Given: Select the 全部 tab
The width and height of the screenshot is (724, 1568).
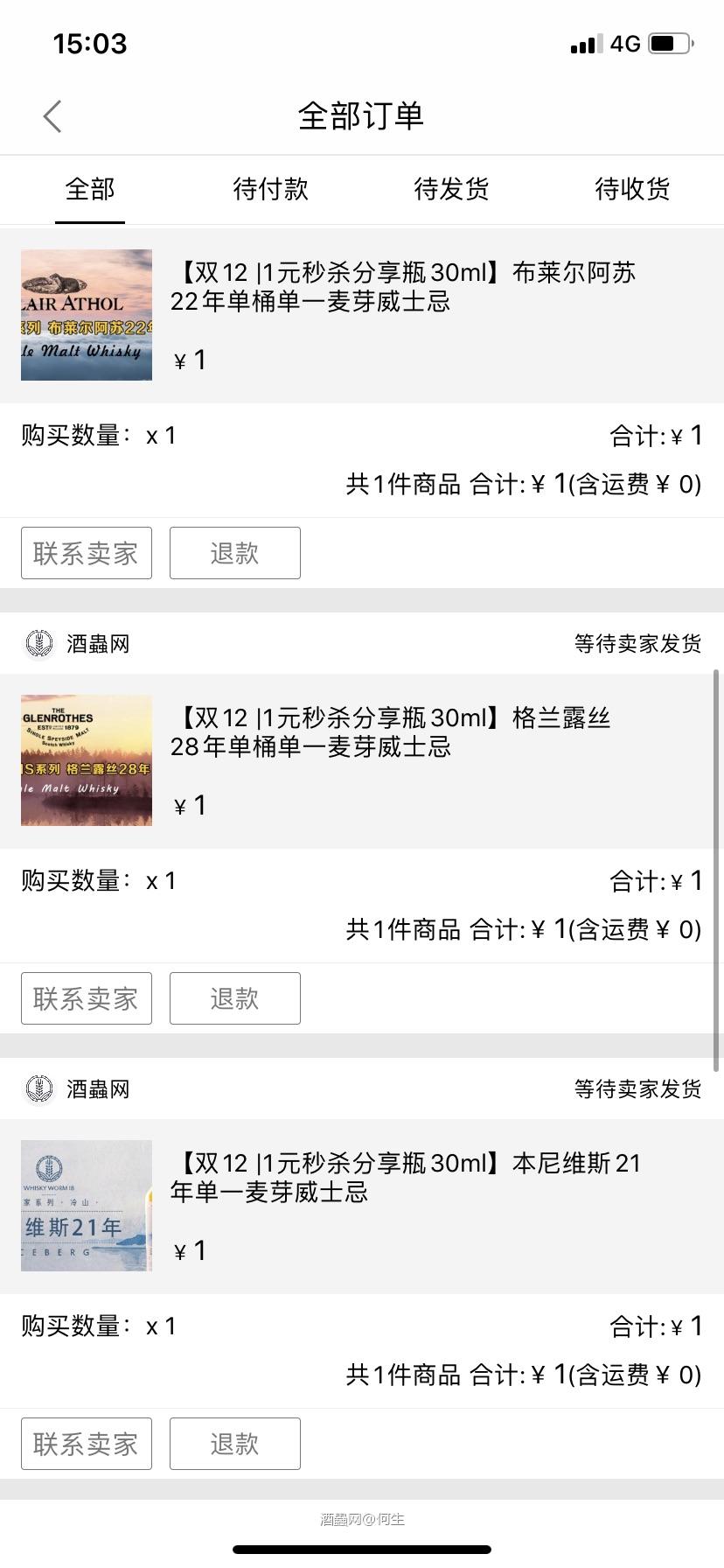Looking at the screenshot, I should (90, 189).
